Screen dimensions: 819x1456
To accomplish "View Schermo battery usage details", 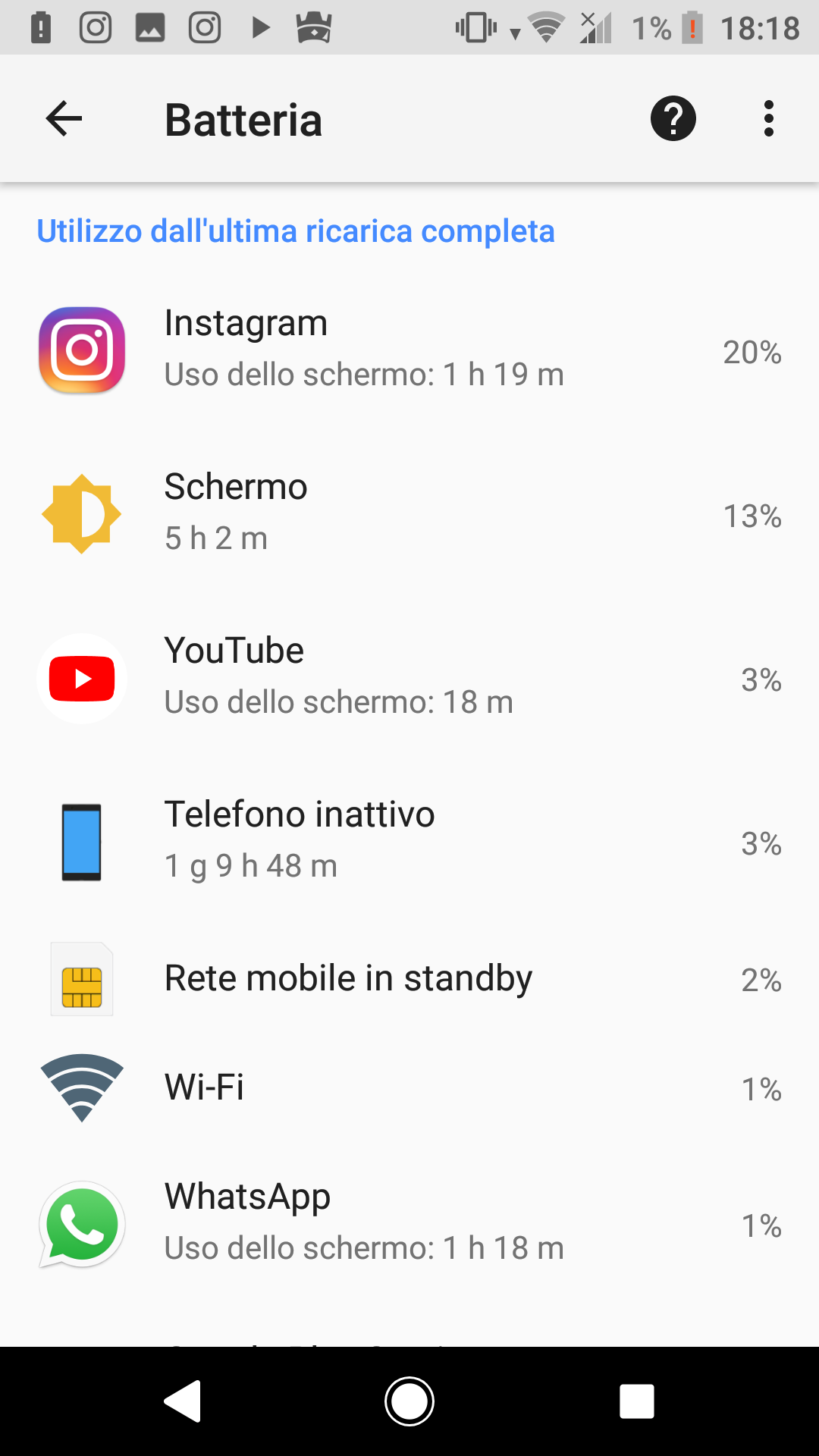I will point(409,514).
